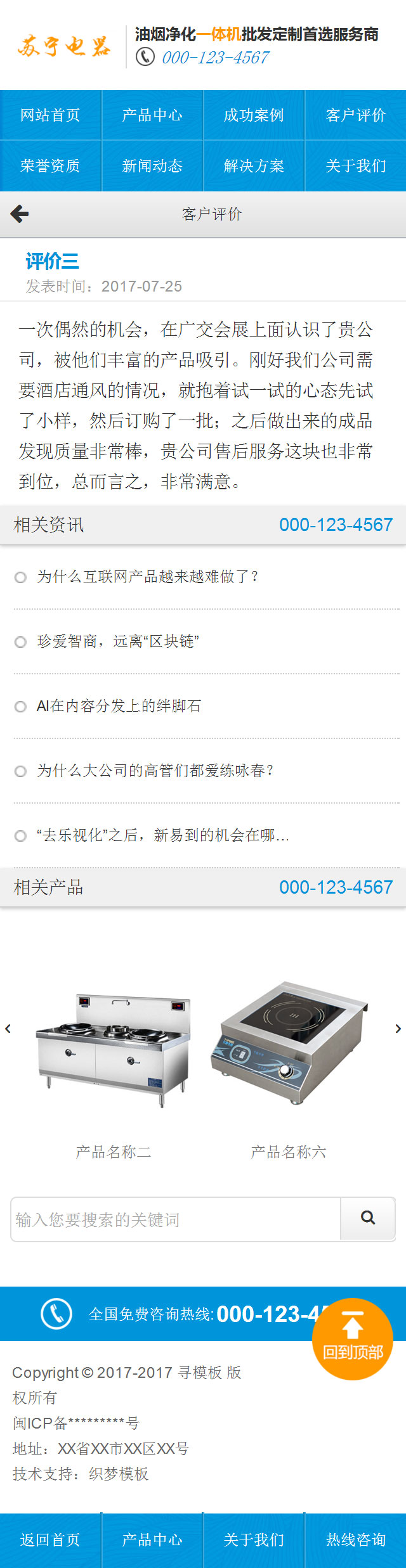This screenshot has height=1568, width=406.
Task: View product 产品名称六
Action: [288, 1152]
